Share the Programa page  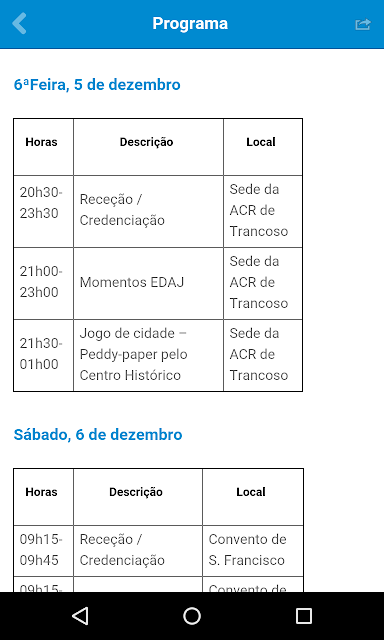point(363,24)
